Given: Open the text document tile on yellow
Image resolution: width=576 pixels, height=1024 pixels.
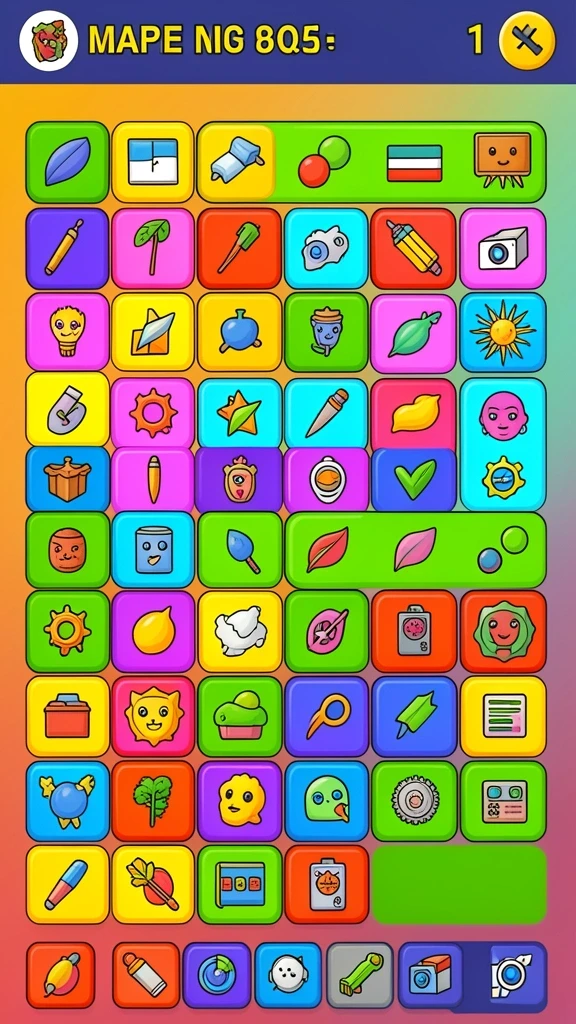Looking at the screenshot, I should coord(504,716).
